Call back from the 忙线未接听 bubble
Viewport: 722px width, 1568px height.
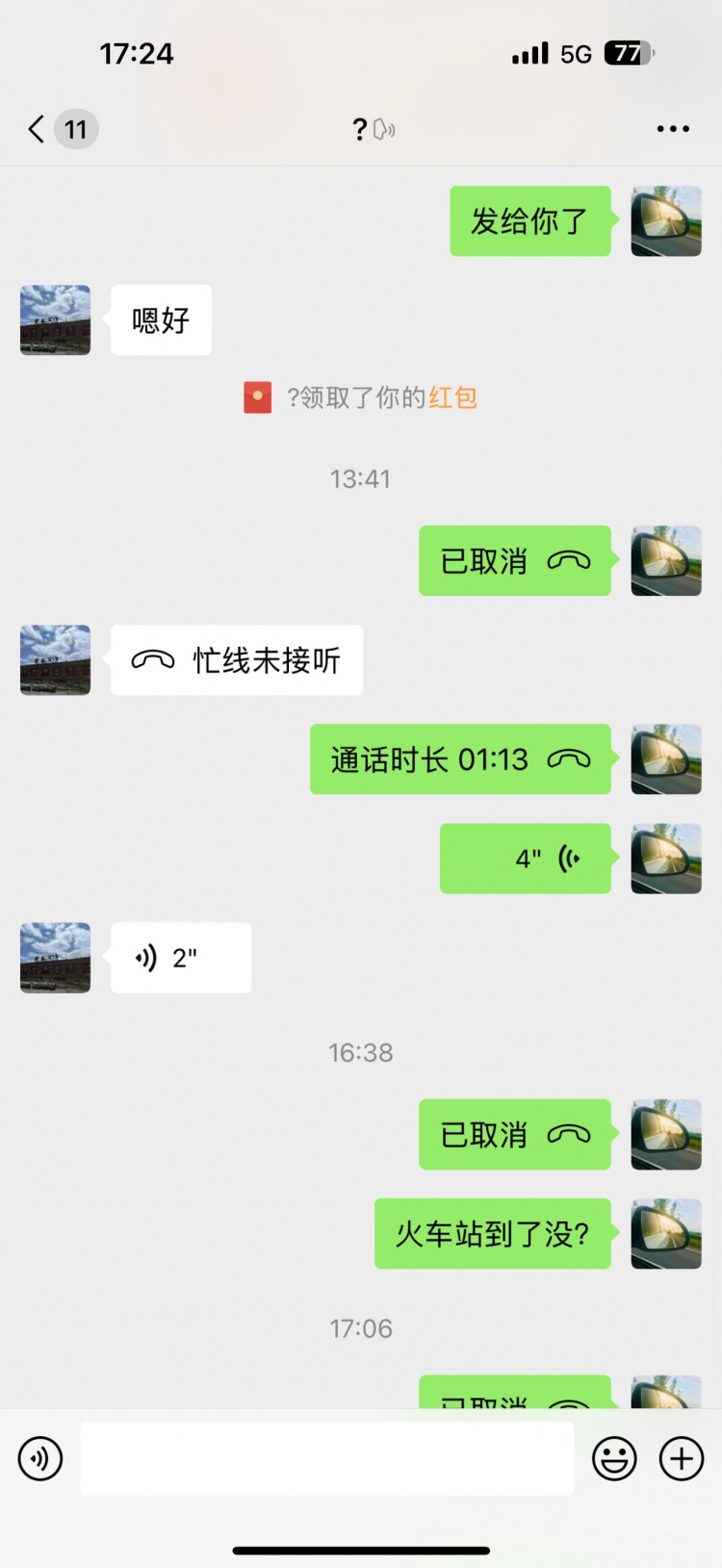pos(237,660)
